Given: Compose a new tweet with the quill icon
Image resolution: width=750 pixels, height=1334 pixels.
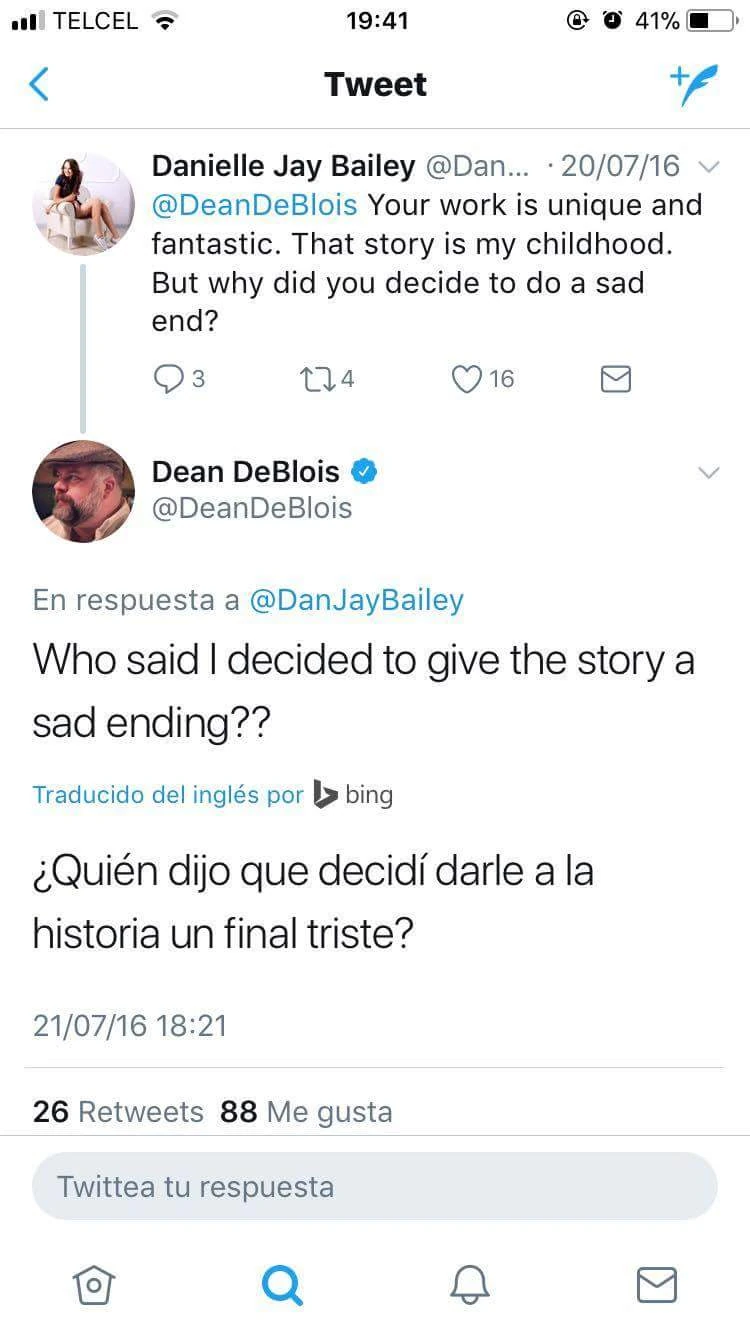Looking at the screenshot, I should (694, 84).
